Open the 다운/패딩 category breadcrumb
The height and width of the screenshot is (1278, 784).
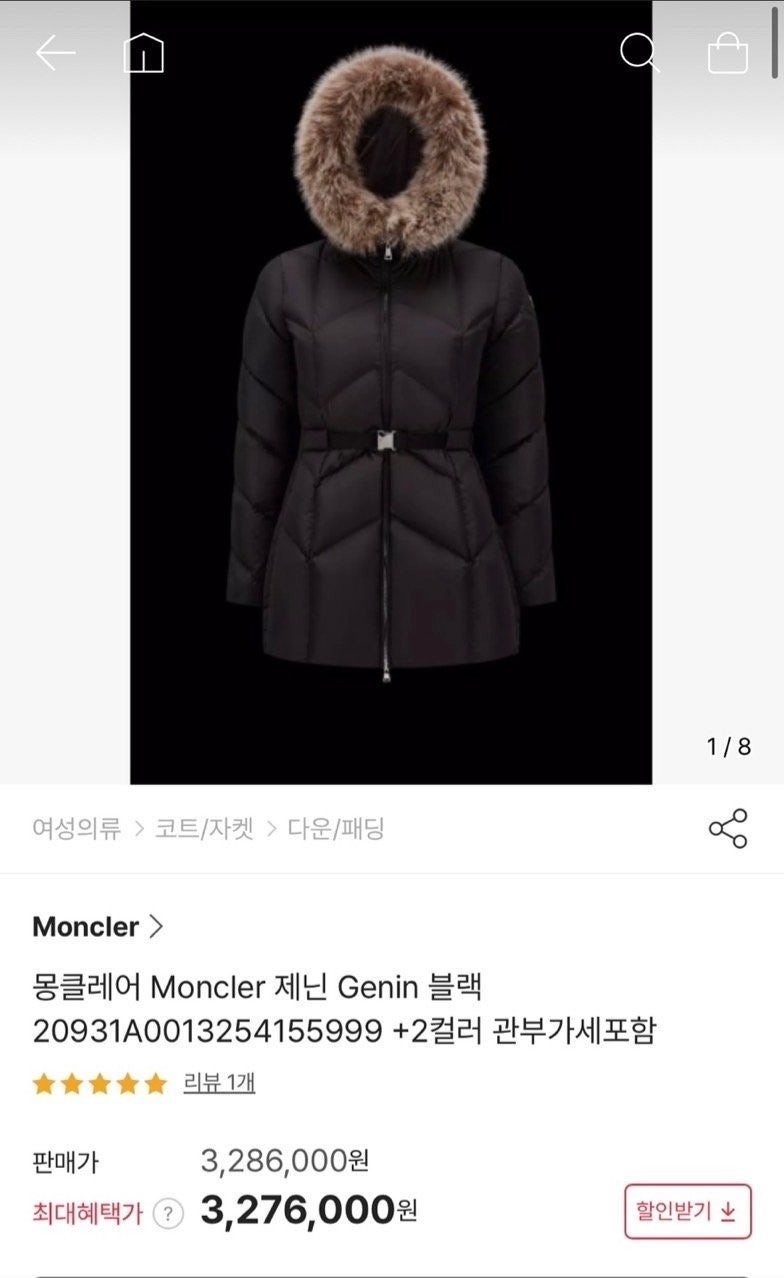[x=336, y=829]
